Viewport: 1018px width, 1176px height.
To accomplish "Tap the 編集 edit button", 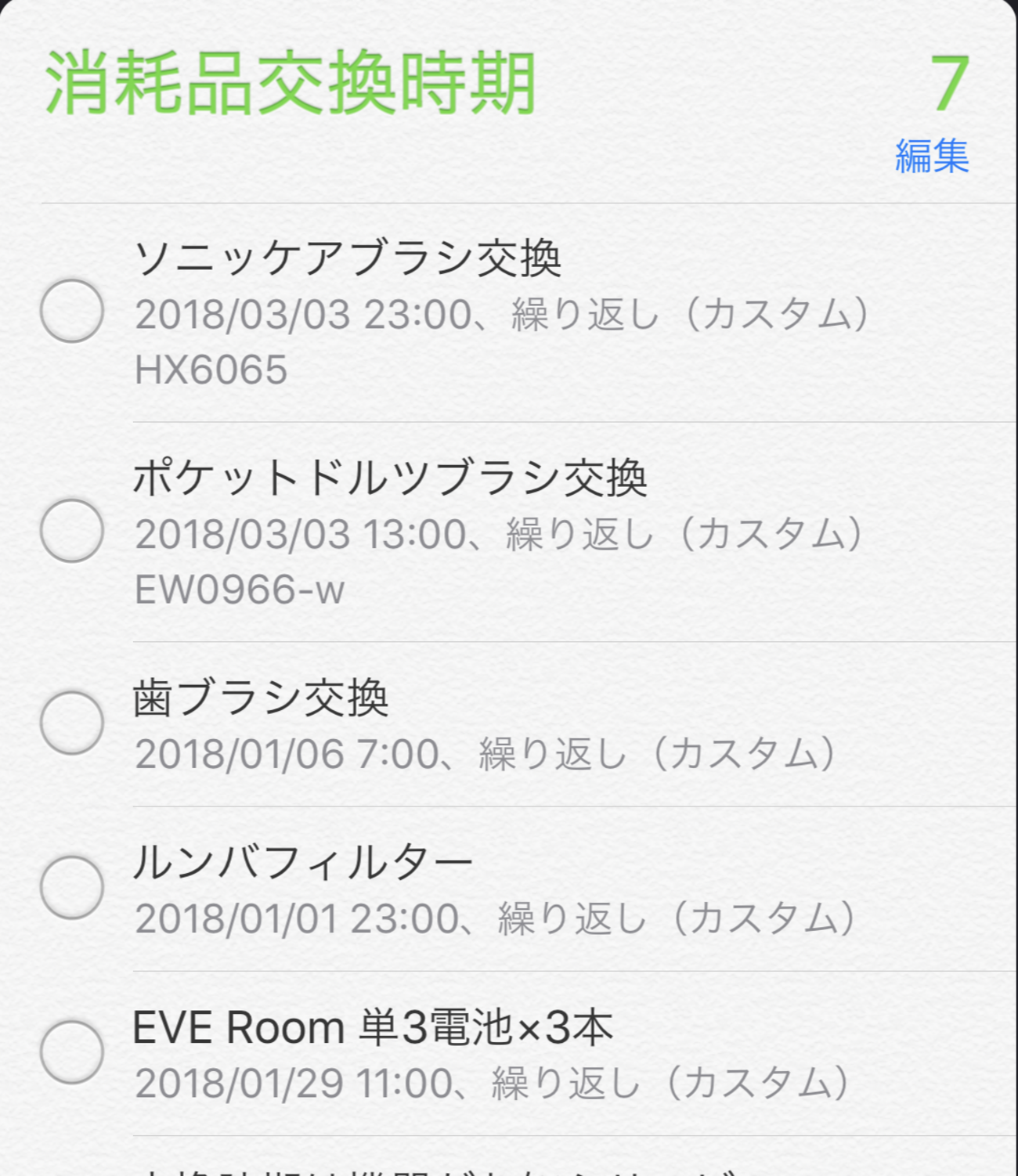I will [x=932, y=156].
